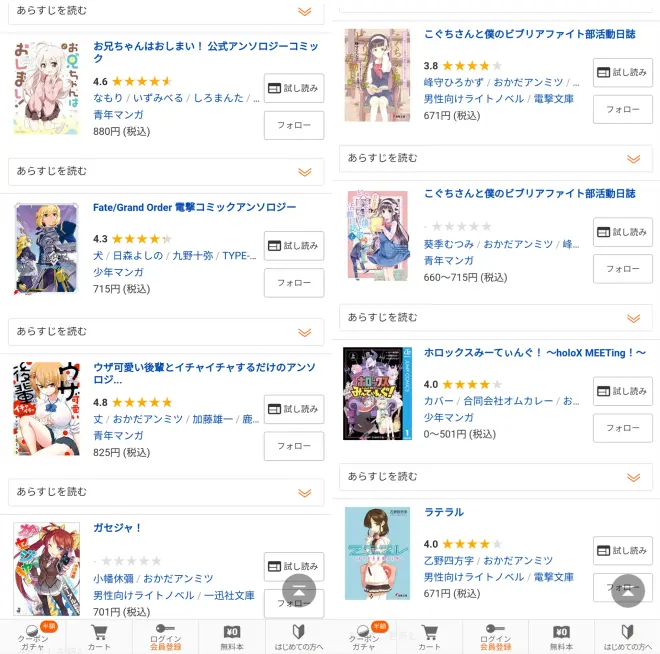Tap 試し読み for ウザ可愛い後輩 anthology
Screen dimensions: 660x654
point(293,409)
